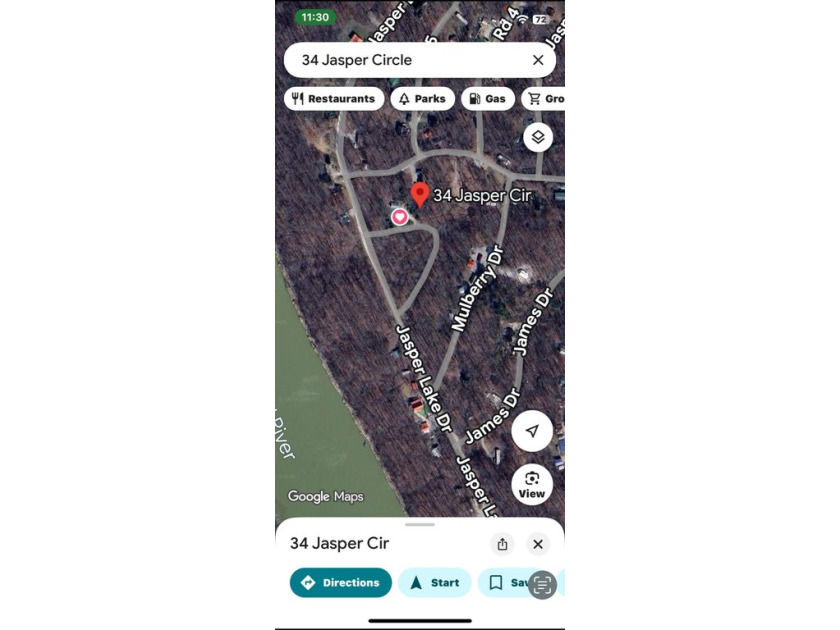Close the 34 Jasper Cir place card
The height and width of the screenshot is (630, 840).
pos(538,544)
